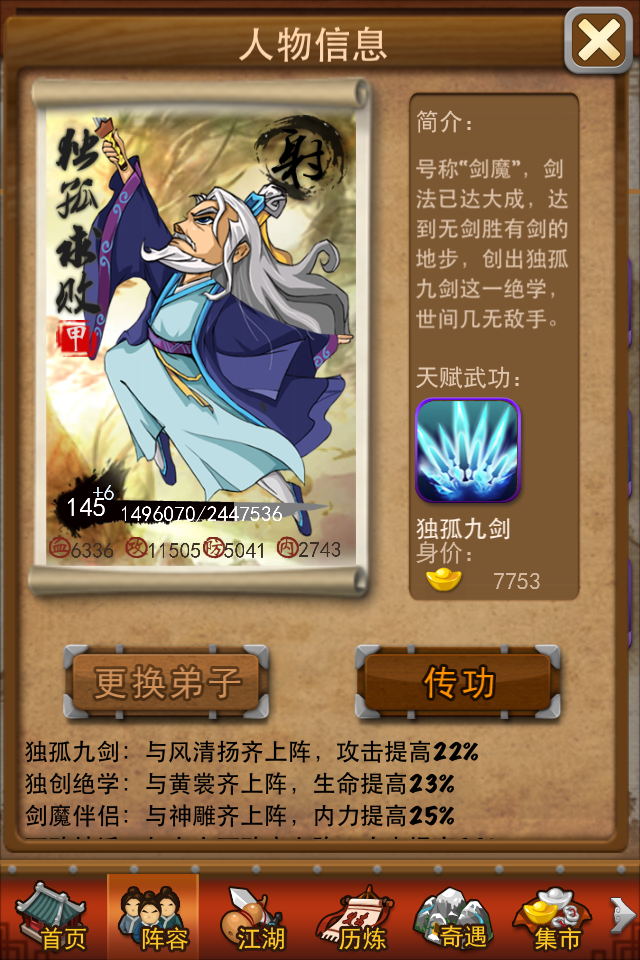Image resolution: width=640 pixels, height=960 pixels.
Task: Tap the 更换弟子 button
Action: click(x=167, y=683)
